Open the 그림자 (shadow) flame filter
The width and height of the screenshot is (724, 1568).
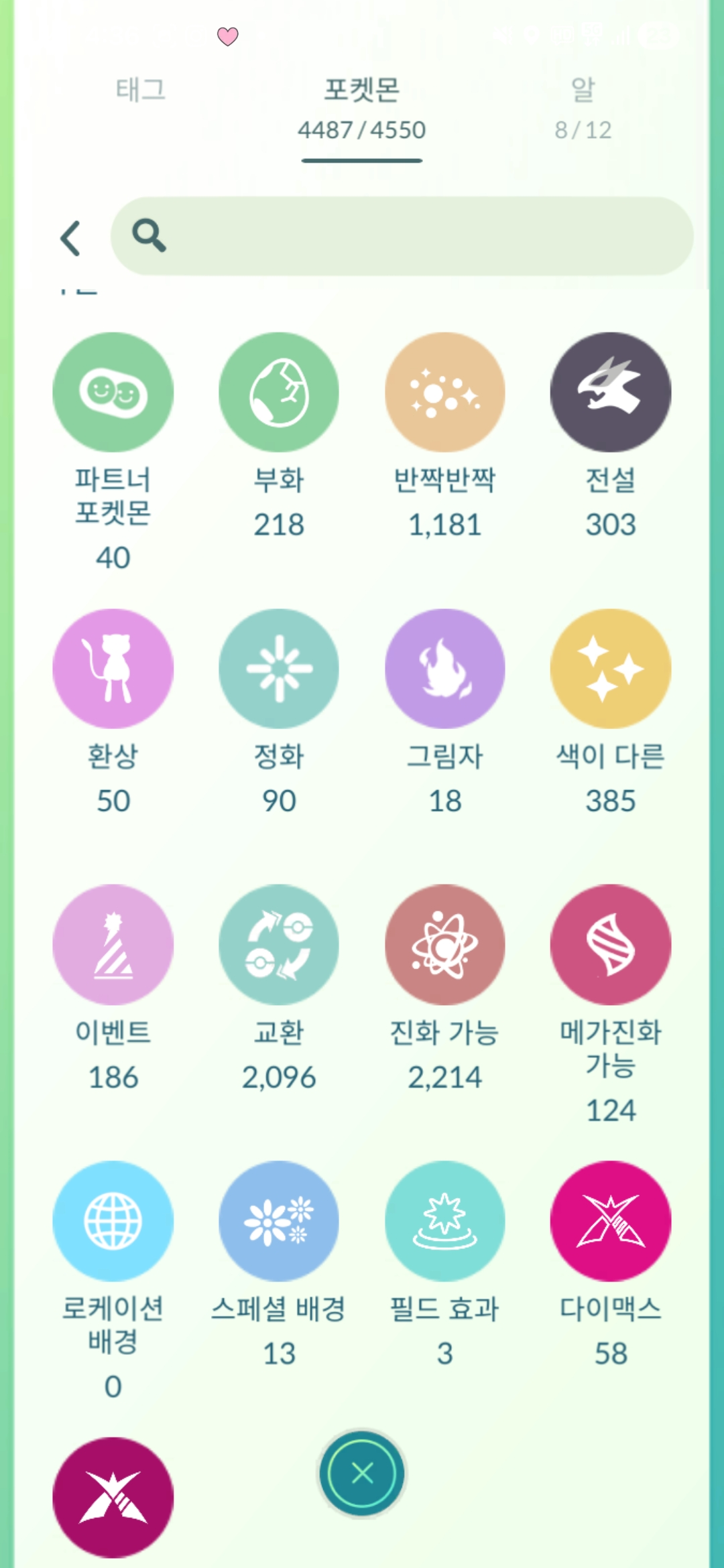click(444, 668)
